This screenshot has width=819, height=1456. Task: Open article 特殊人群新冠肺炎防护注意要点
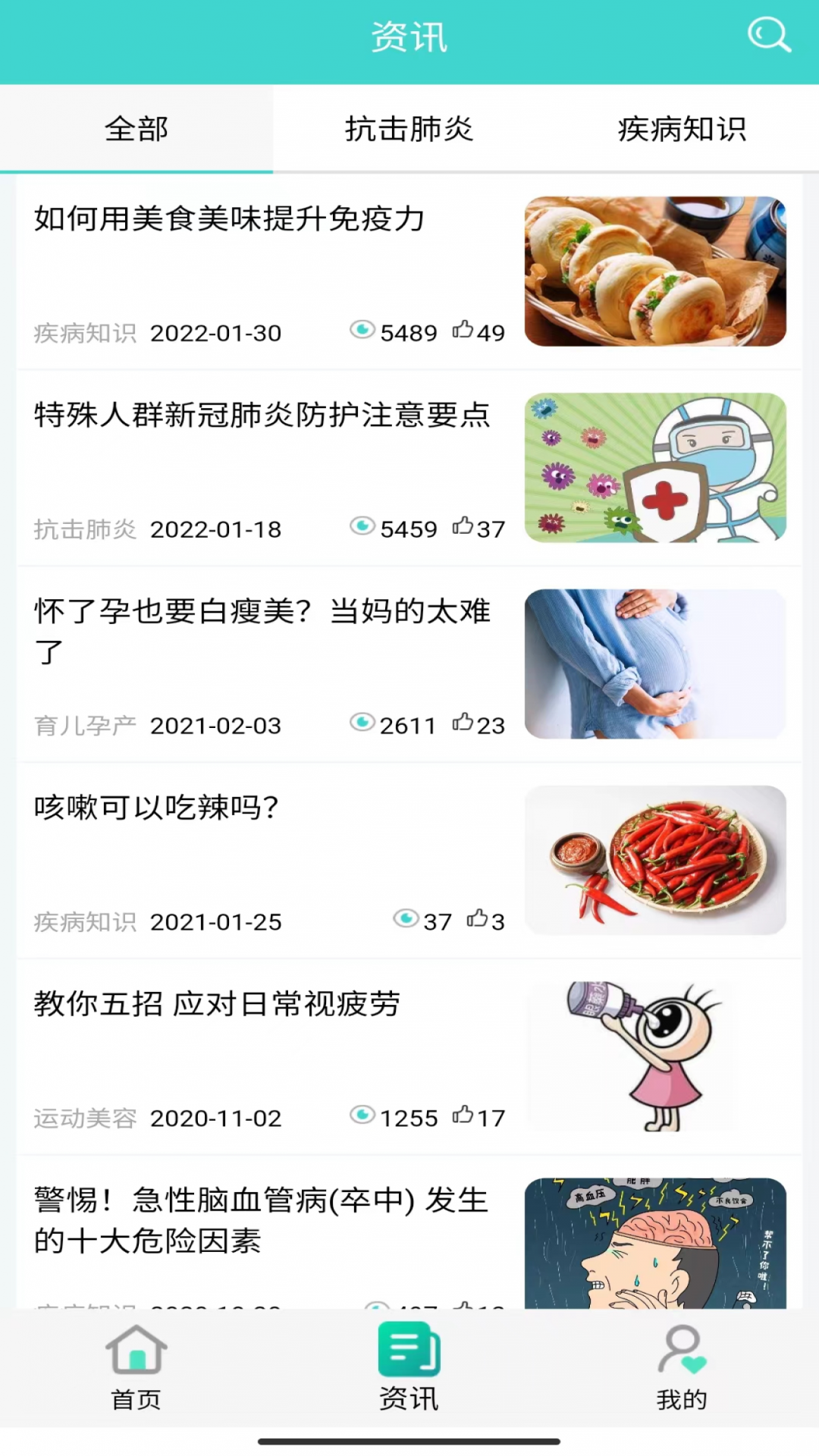coord(262,416)
